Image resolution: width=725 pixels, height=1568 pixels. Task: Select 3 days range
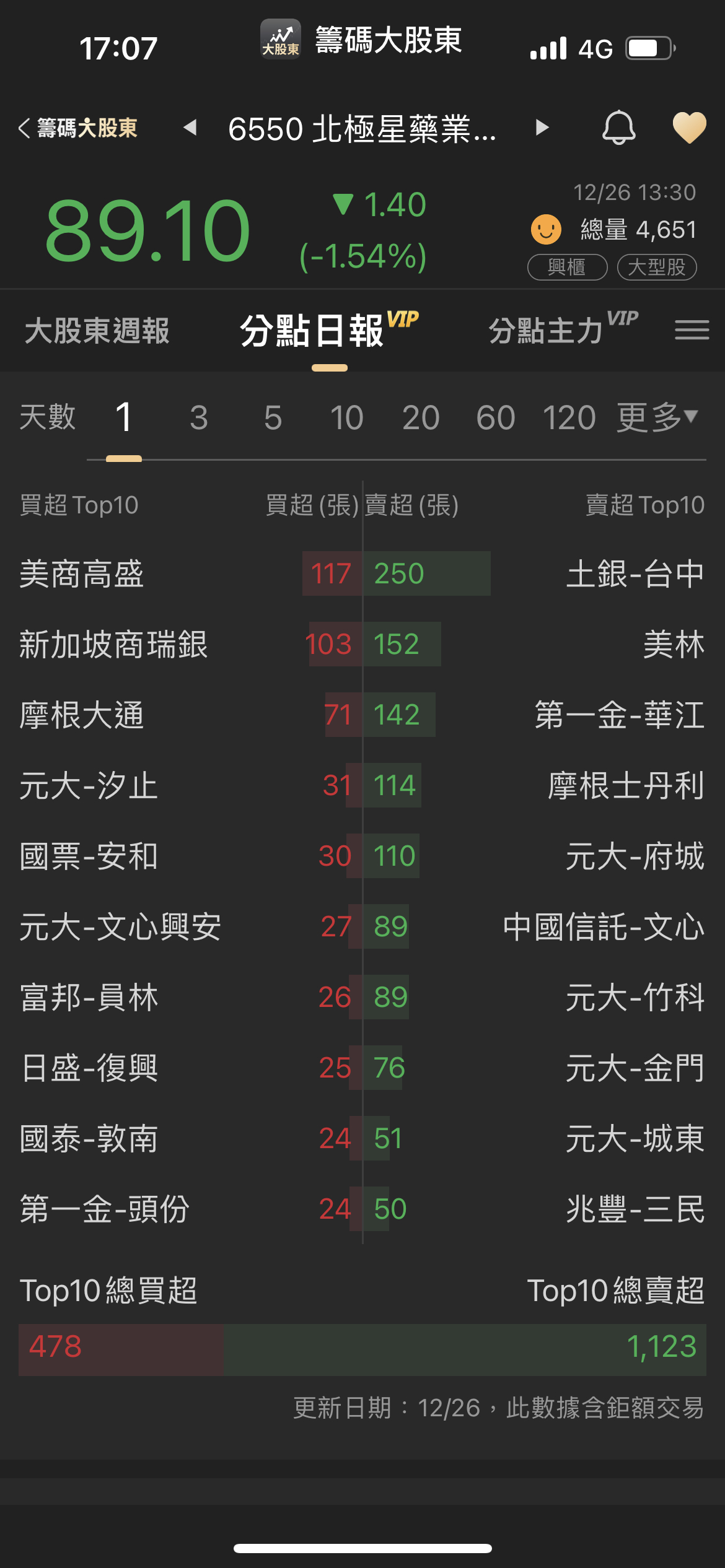coord(198,418)
